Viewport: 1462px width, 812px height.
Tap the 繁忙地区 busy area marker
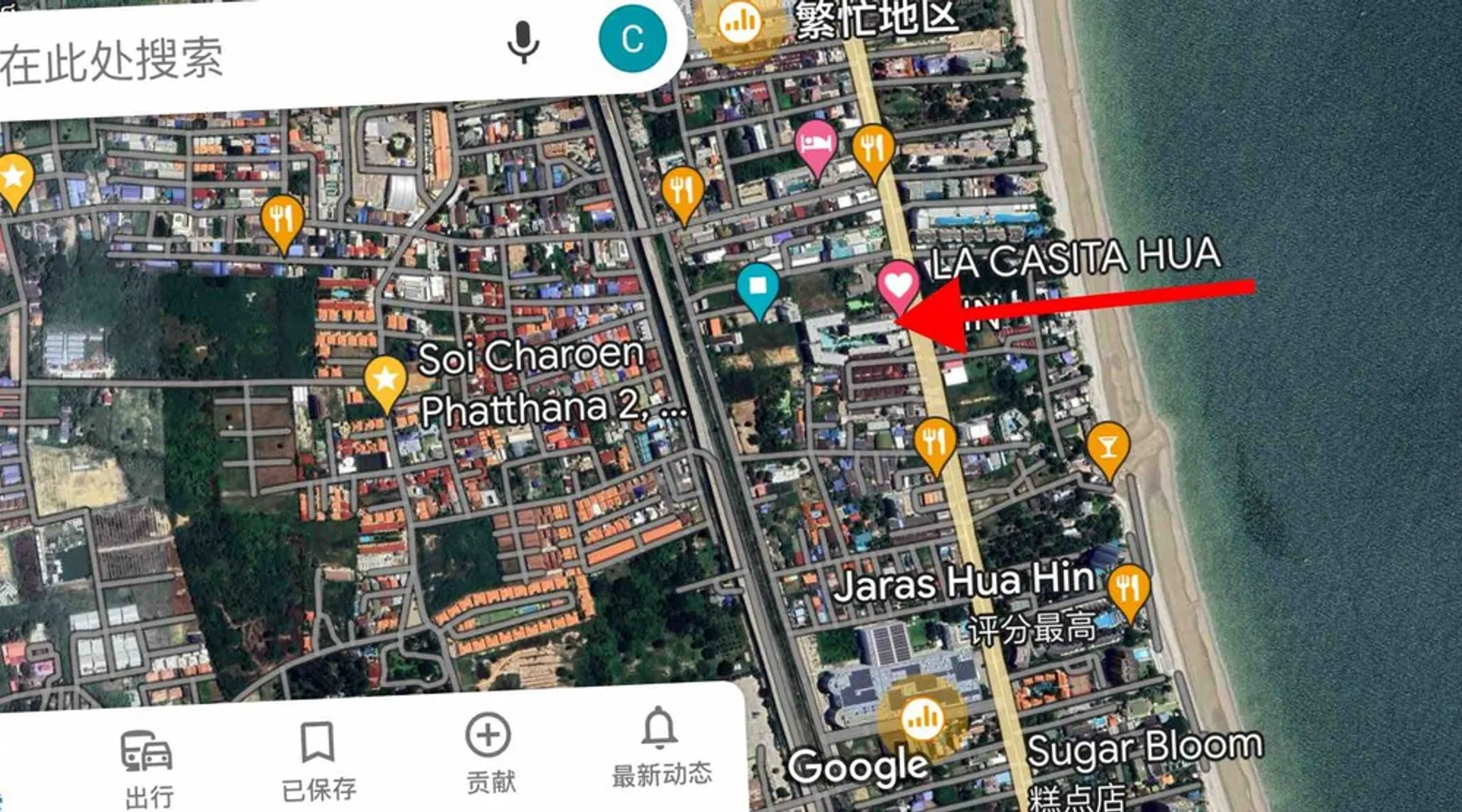[x=740, y=24]
